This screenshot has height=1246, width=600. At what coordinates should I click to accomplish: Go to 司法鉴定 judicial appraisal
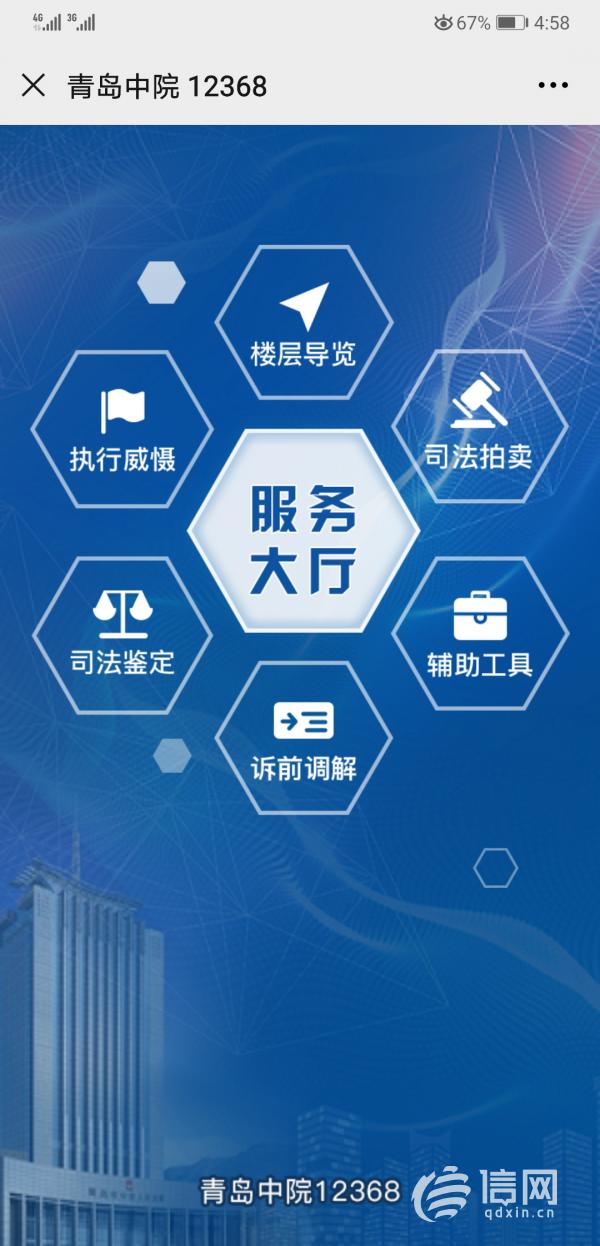(x=122, y=634)
